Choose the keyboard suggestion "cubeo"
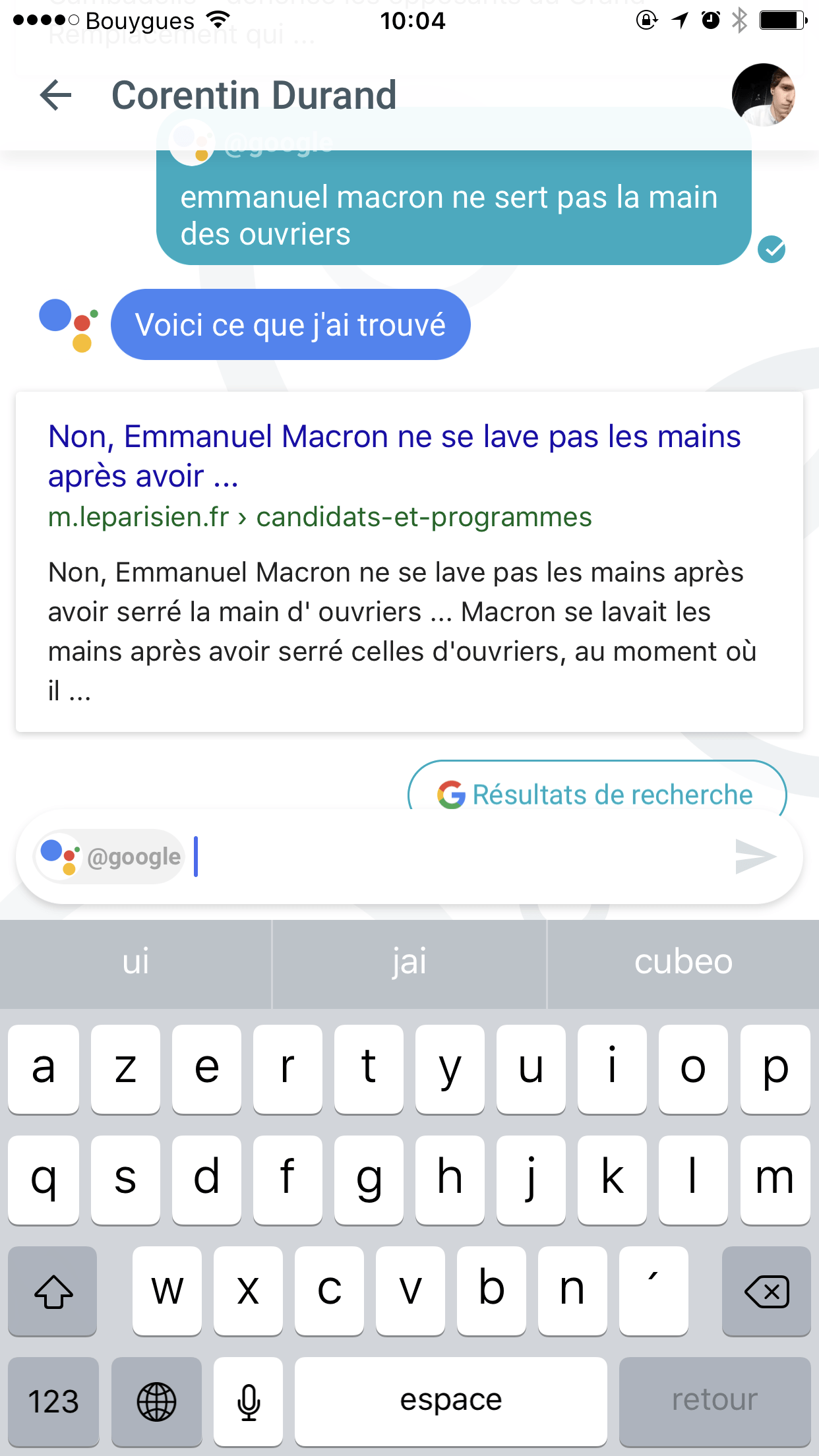Viewport: 819px width, 1456px height. [683, 963]
